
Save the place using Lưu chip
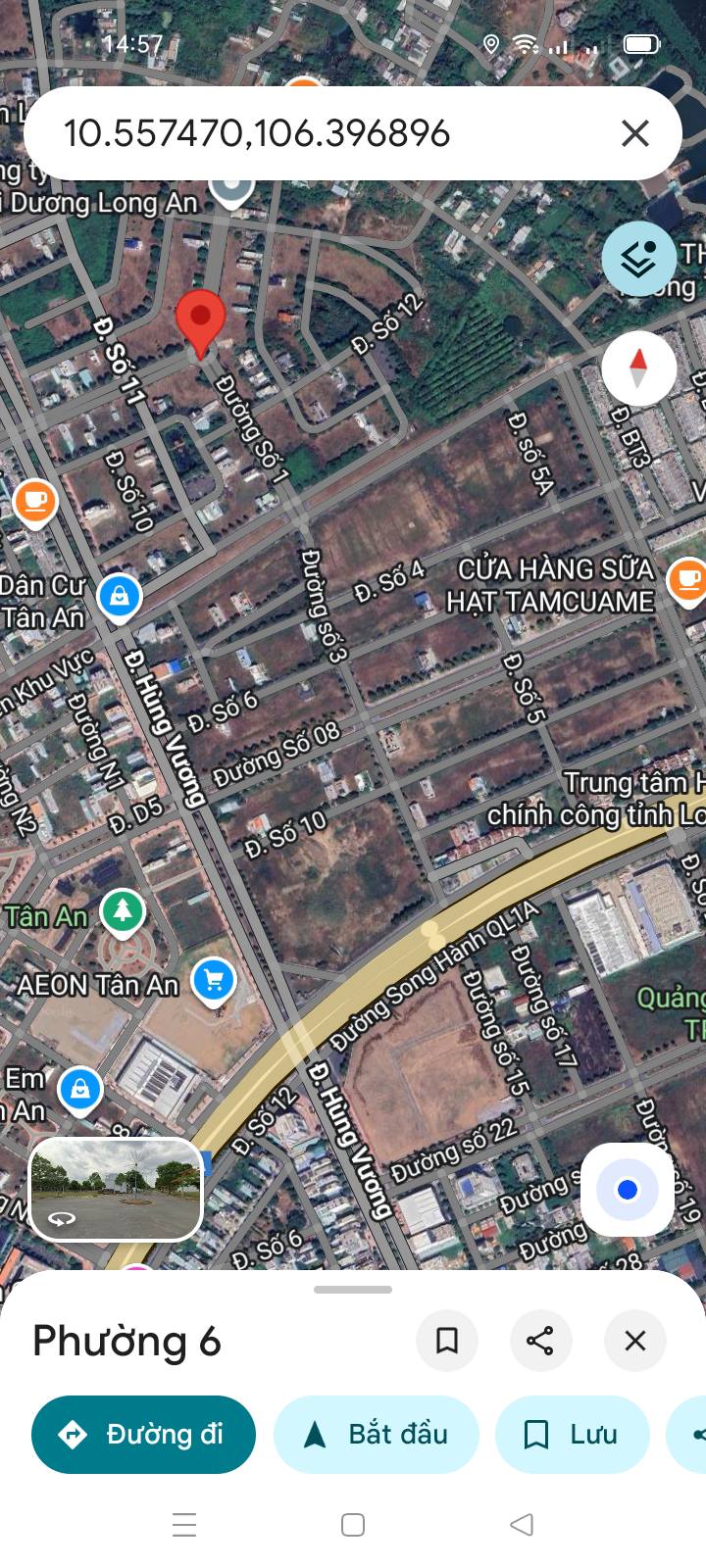click(573, 1435)
